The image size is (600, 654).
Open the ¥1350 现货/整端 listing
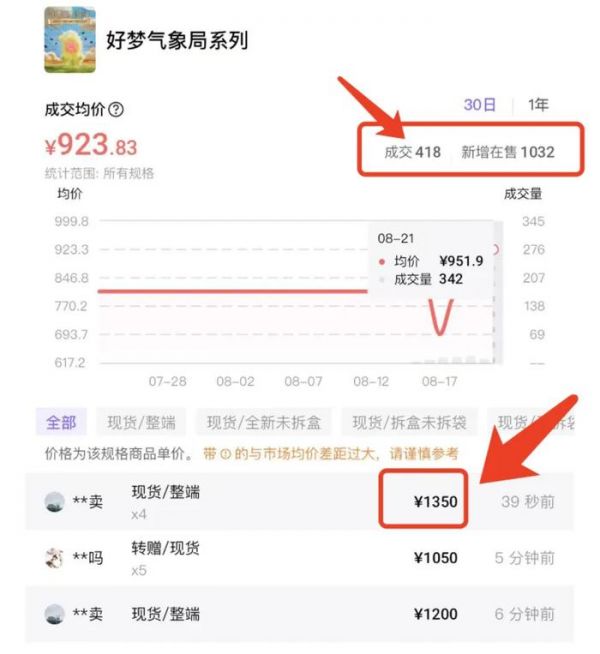[x=300, y=500]
